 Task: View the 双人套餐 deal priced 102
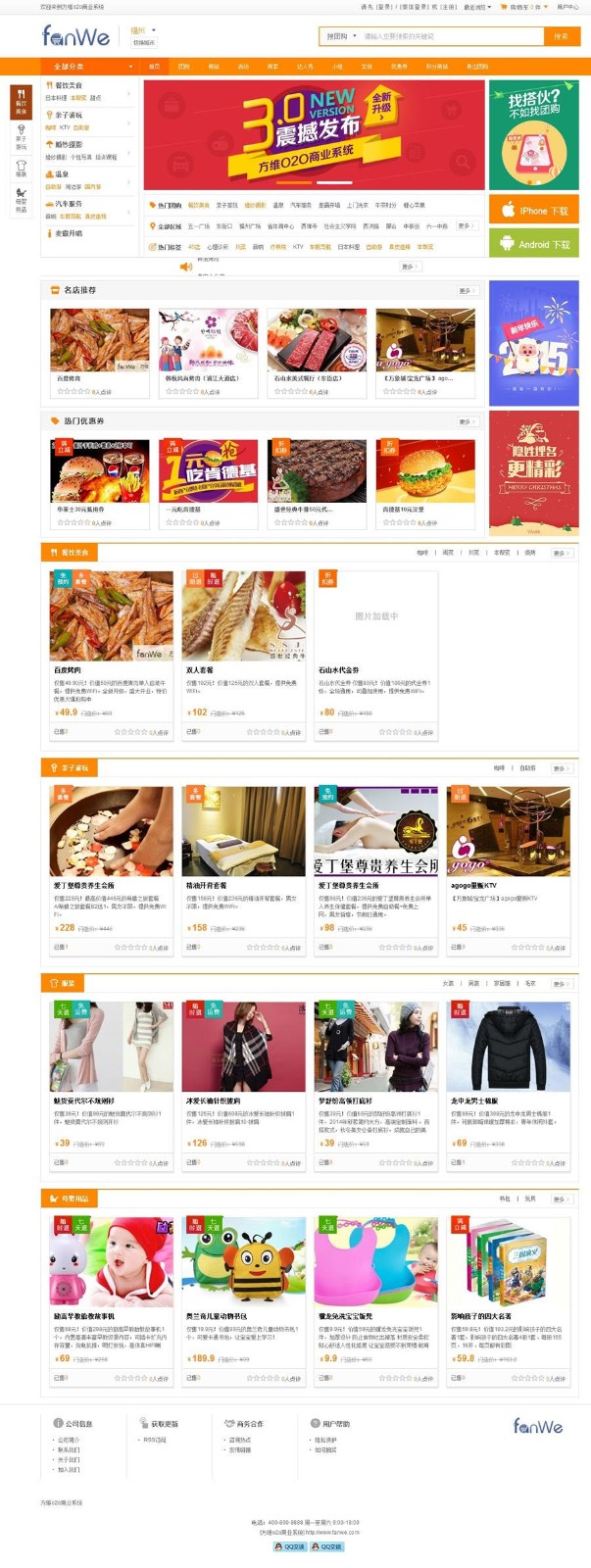pyautogui.click(x=243, y=652)
